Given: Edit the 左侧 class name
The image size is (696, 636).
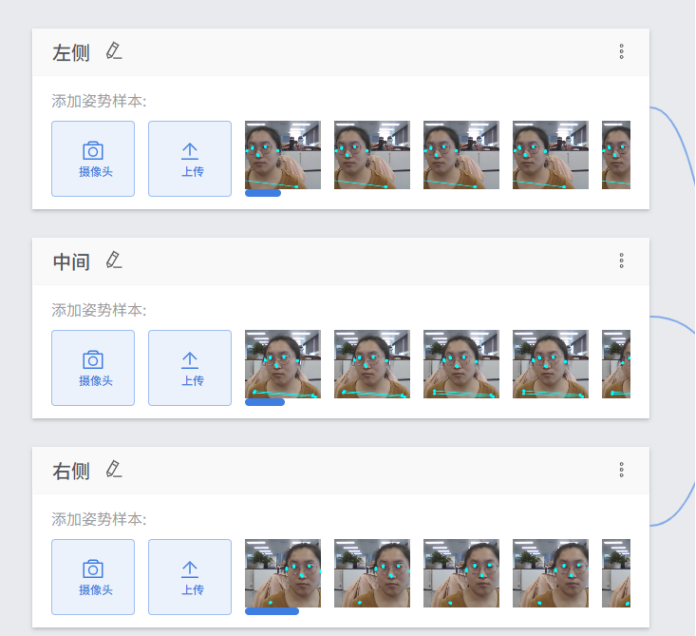Looking at the screenshot, I should point(114,51).
